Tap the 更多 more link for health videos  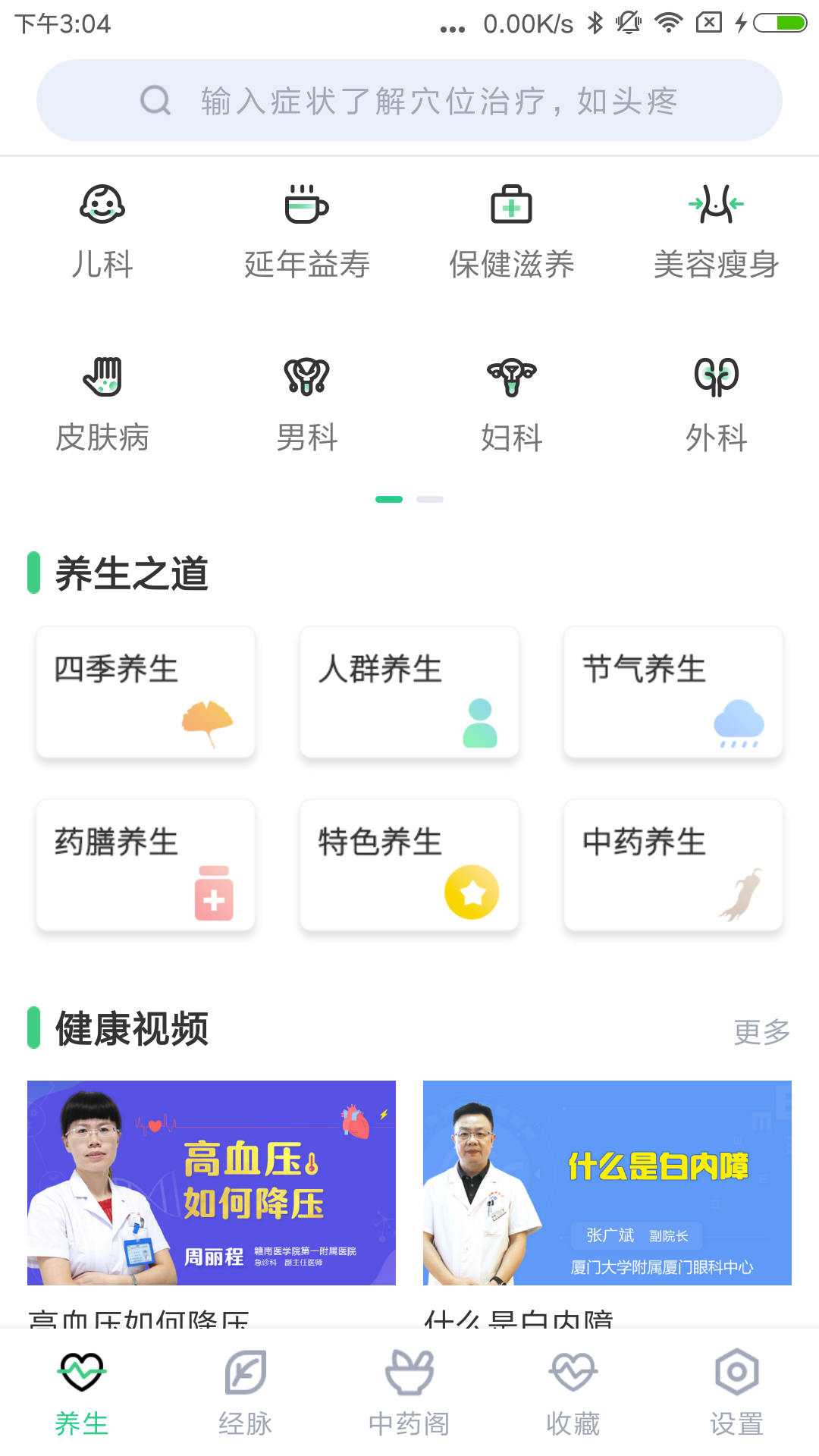(761, 1031)
